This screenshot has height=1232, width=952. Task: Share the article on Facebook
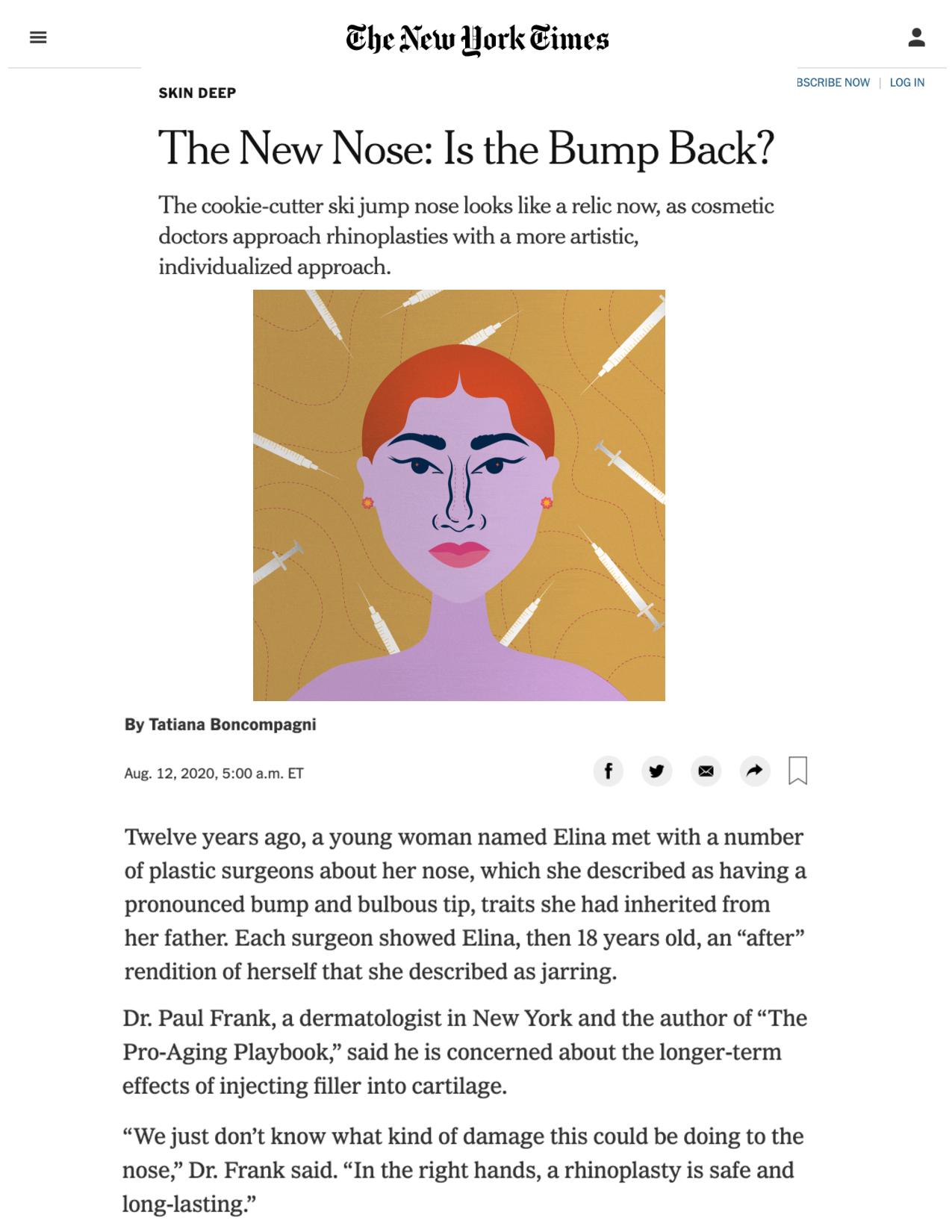click(609, 771)
